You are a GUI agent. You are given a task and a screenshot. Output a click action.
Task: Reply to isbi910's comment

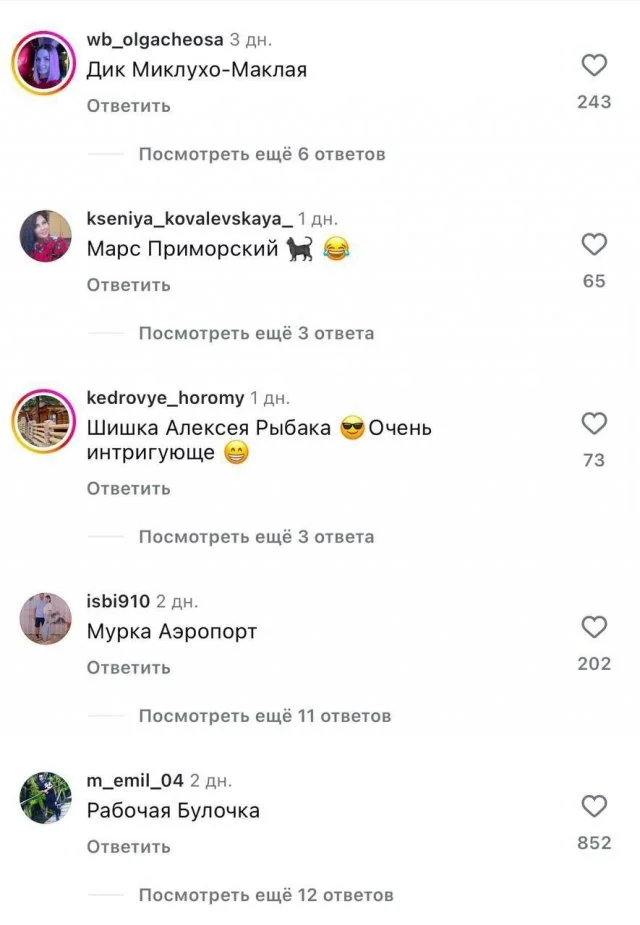128,667
